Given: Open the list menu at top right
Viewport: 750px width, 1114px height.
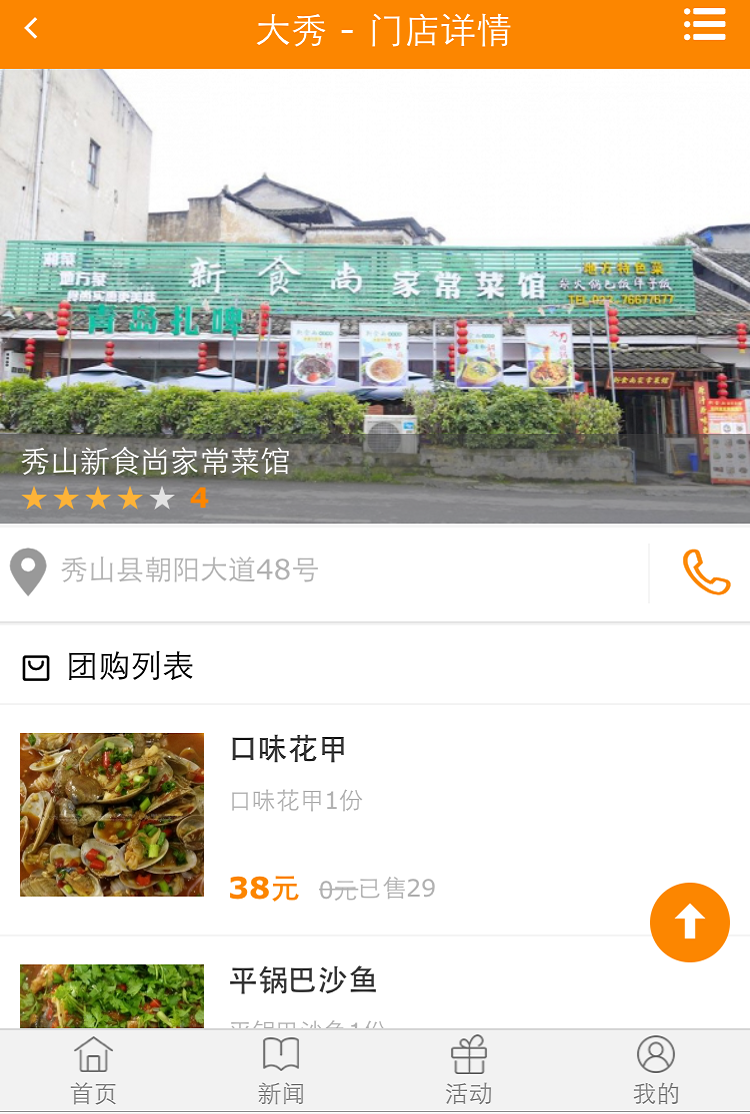Looking at the screenshot, I should pyautogui.click(x=704, y=26).
